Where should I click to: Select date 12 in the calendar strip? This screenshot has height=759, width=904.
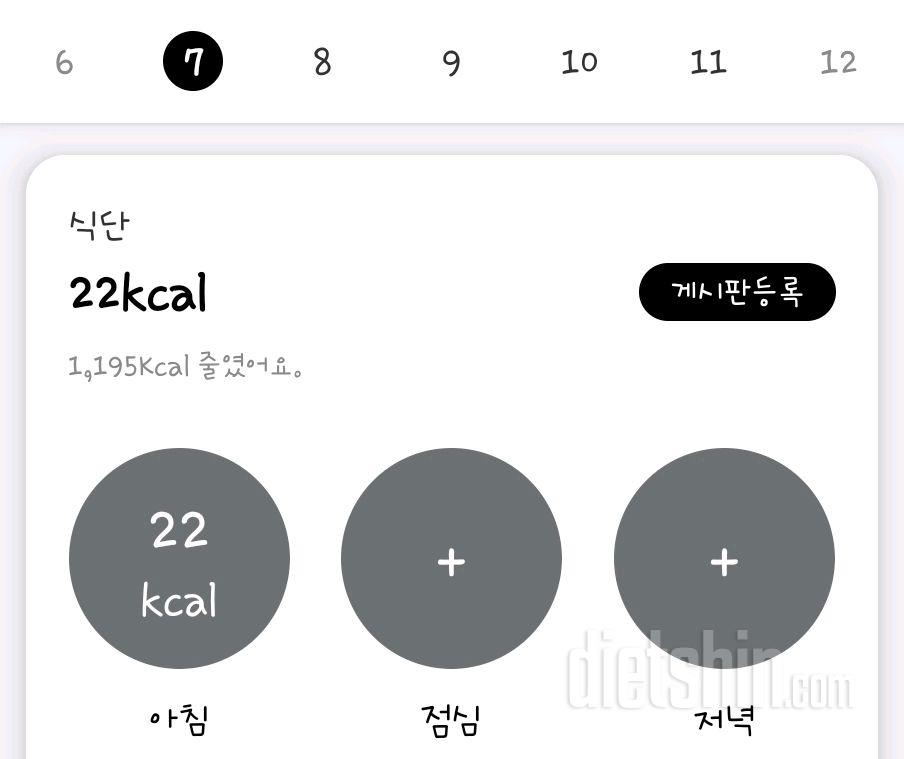coord(838,62)
